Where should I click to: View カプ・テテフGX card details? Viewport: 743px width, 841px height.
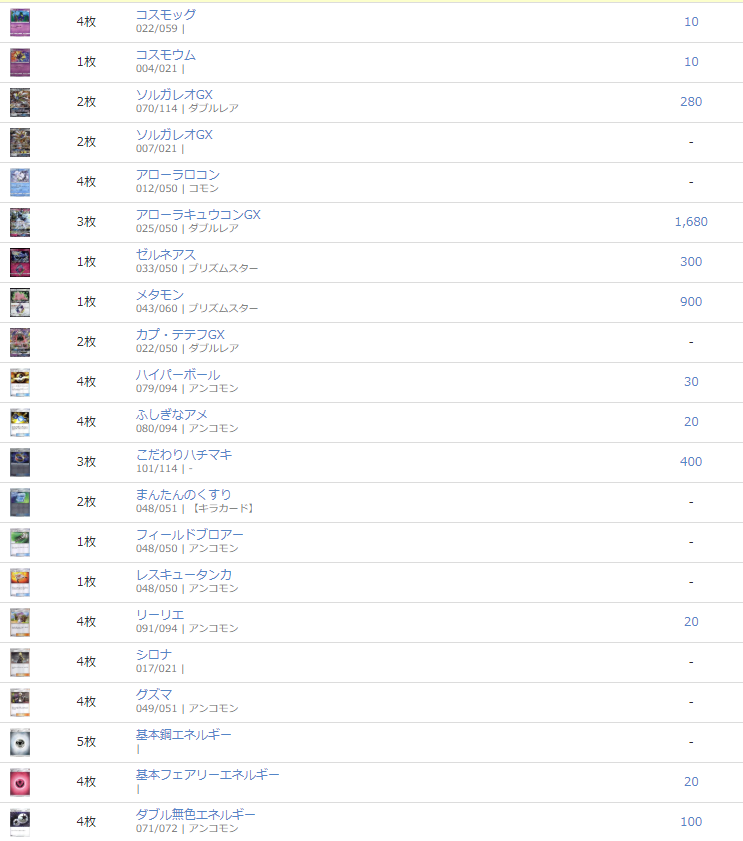click(180, 335)
